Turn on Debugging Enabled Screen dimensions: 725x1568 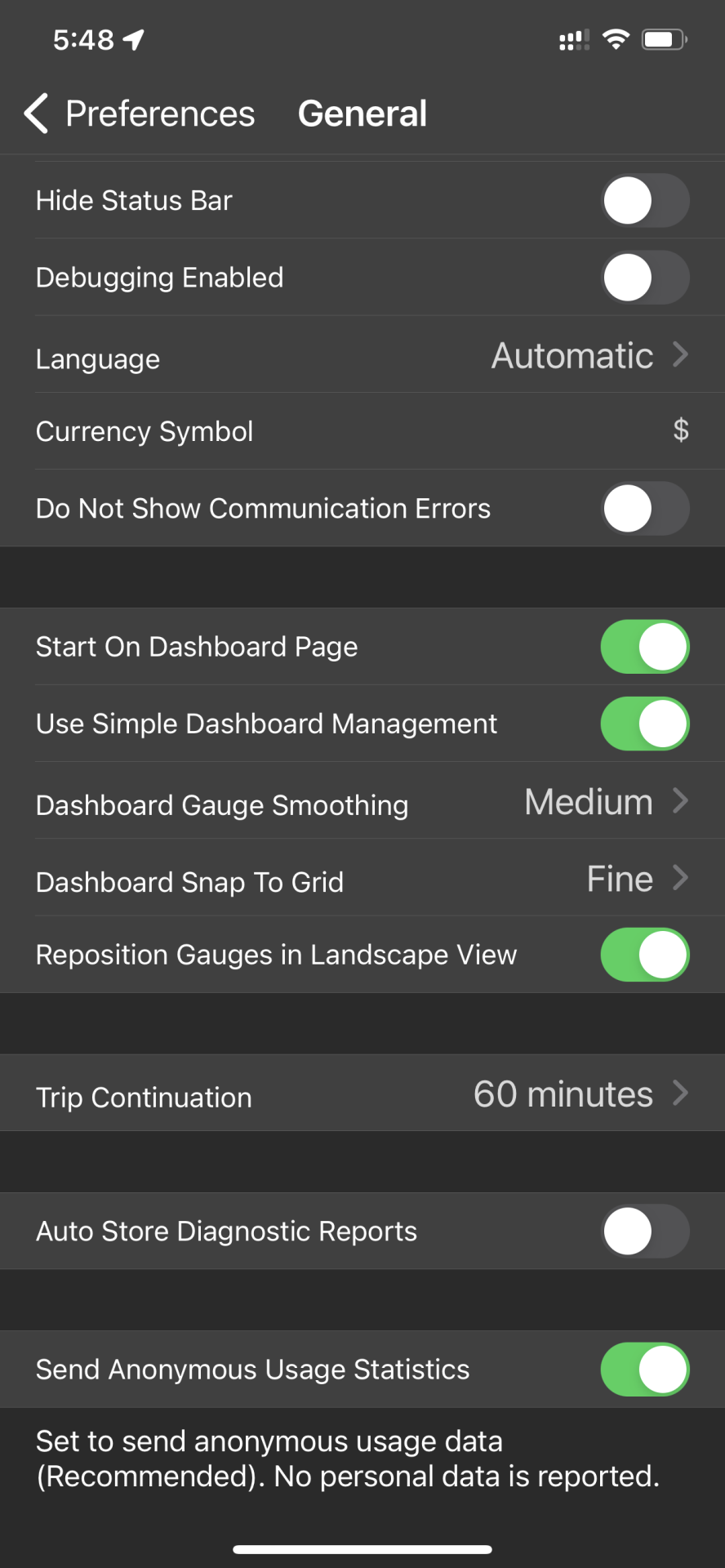point(645,278)
